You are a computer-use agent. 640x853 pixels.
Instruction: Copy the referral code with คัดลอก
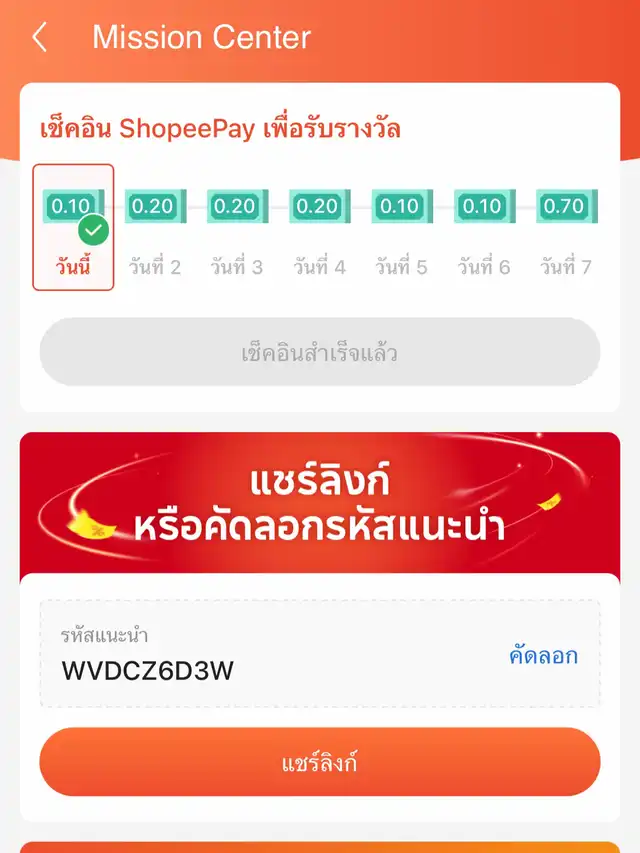click(x=543, y=656)
